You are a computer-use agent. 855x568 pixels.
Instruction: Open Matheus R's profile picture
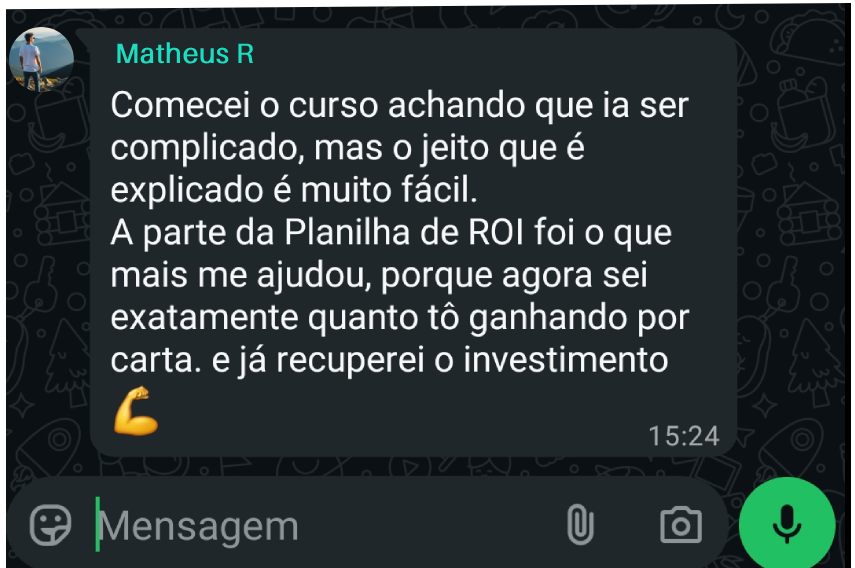click(x=42, y=59)
